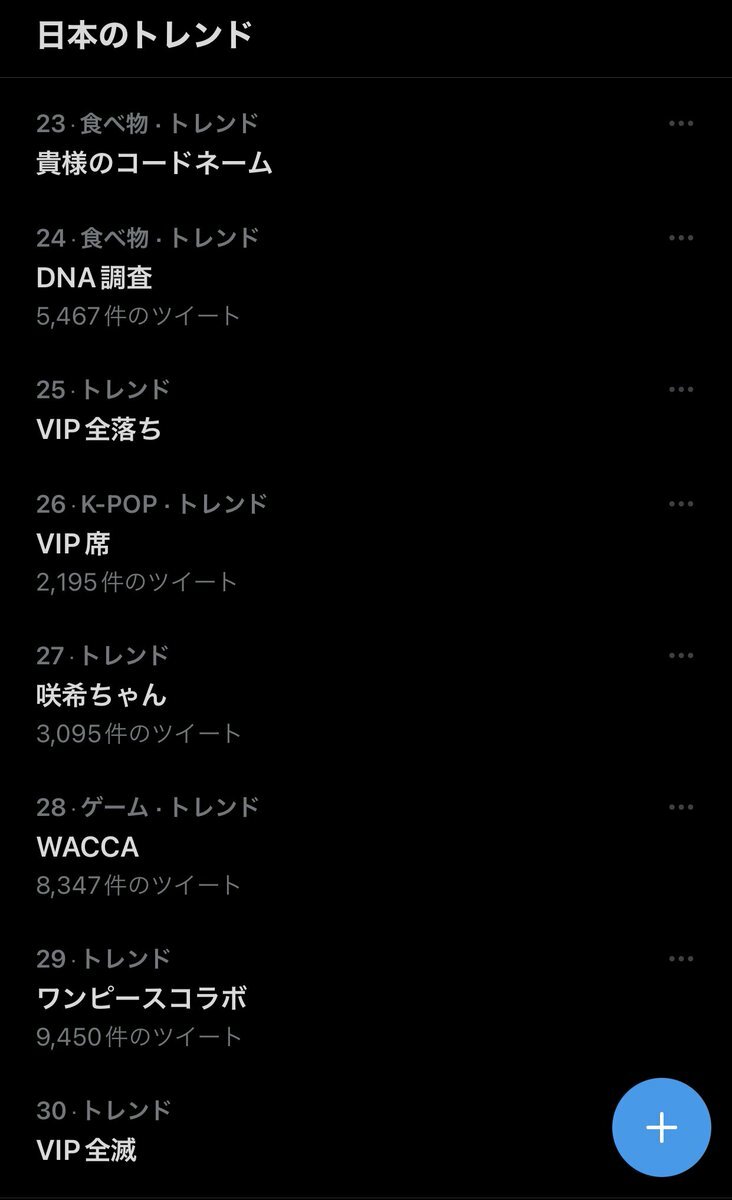Image resolution: width=732 pixels, height=1200 pixels.
Task: Open more options for 貴様のコードネーム
Action: pos(681,124)
